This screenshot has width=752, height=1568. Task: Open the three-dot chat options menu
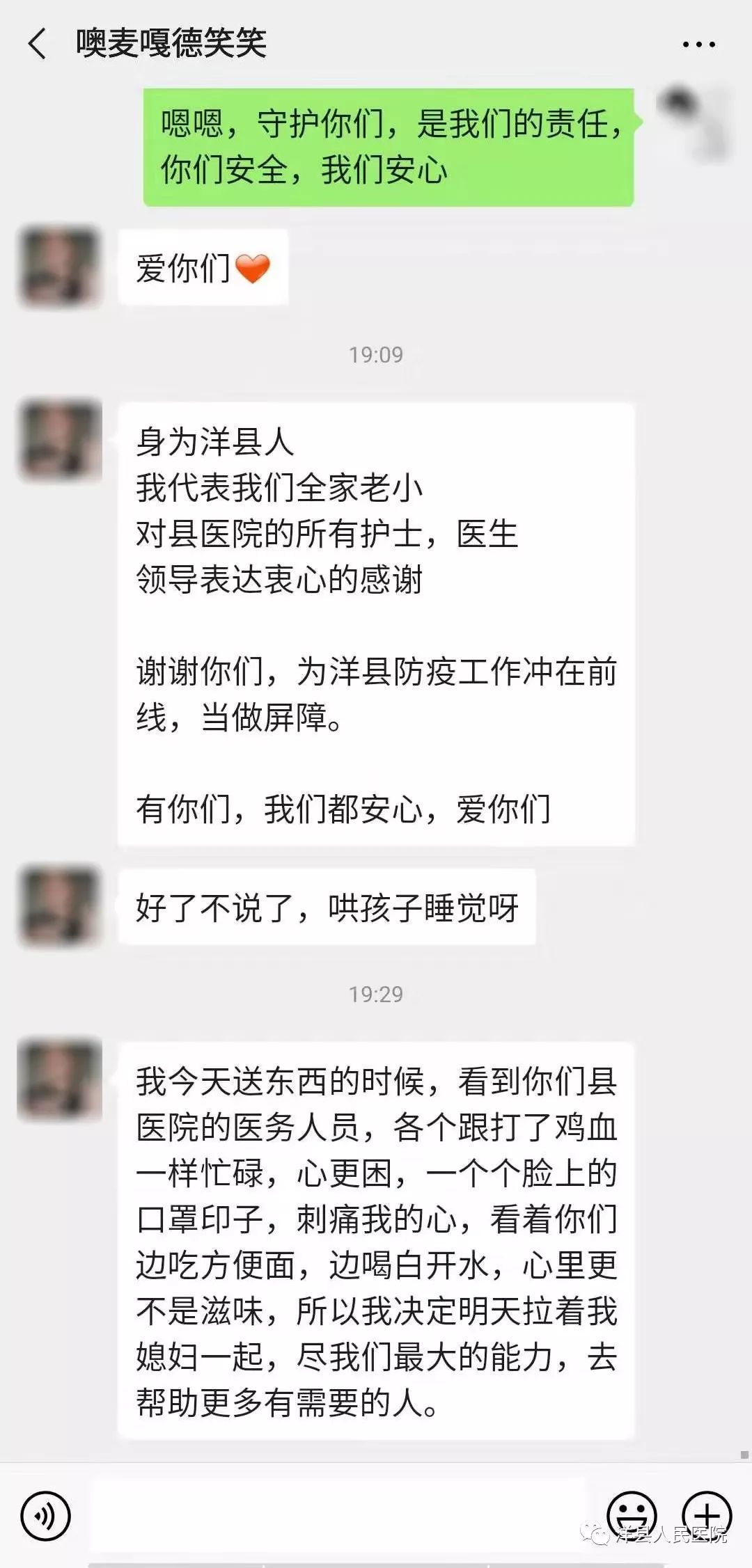[x=698, y=45]
